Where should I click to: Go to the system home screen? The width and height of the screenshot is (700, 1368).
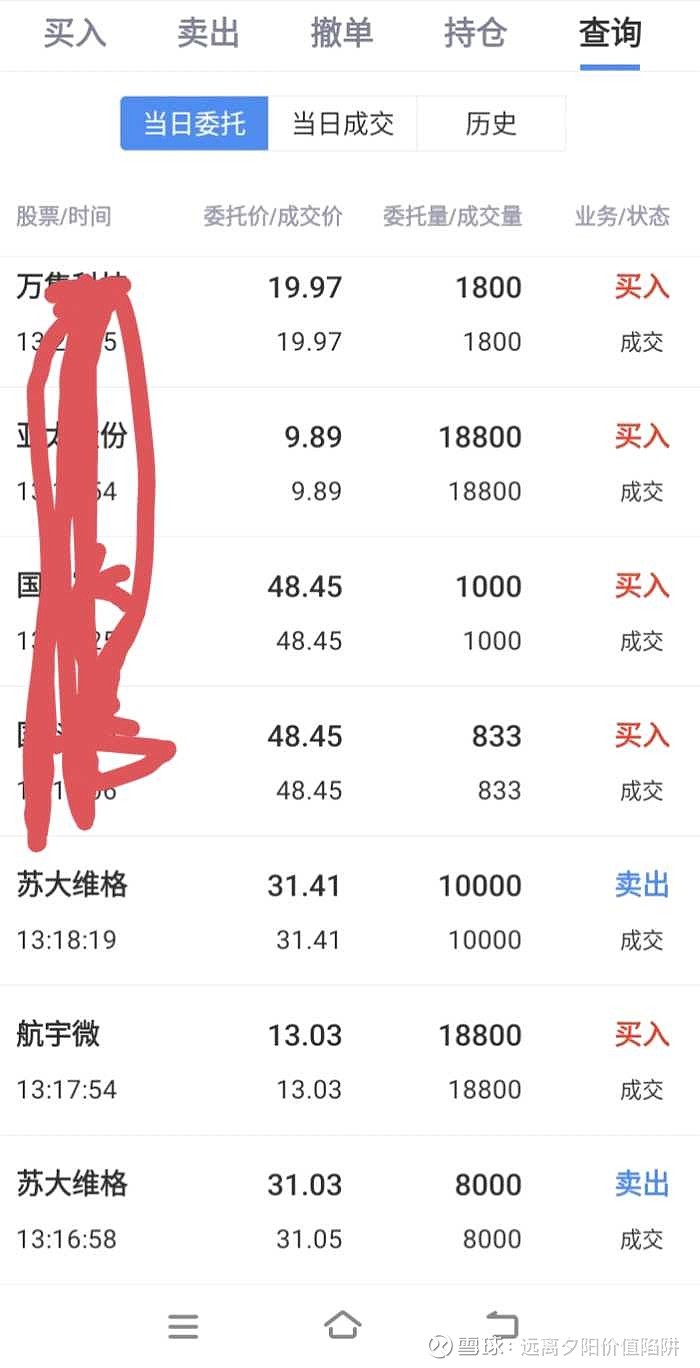pos(342,1326)
